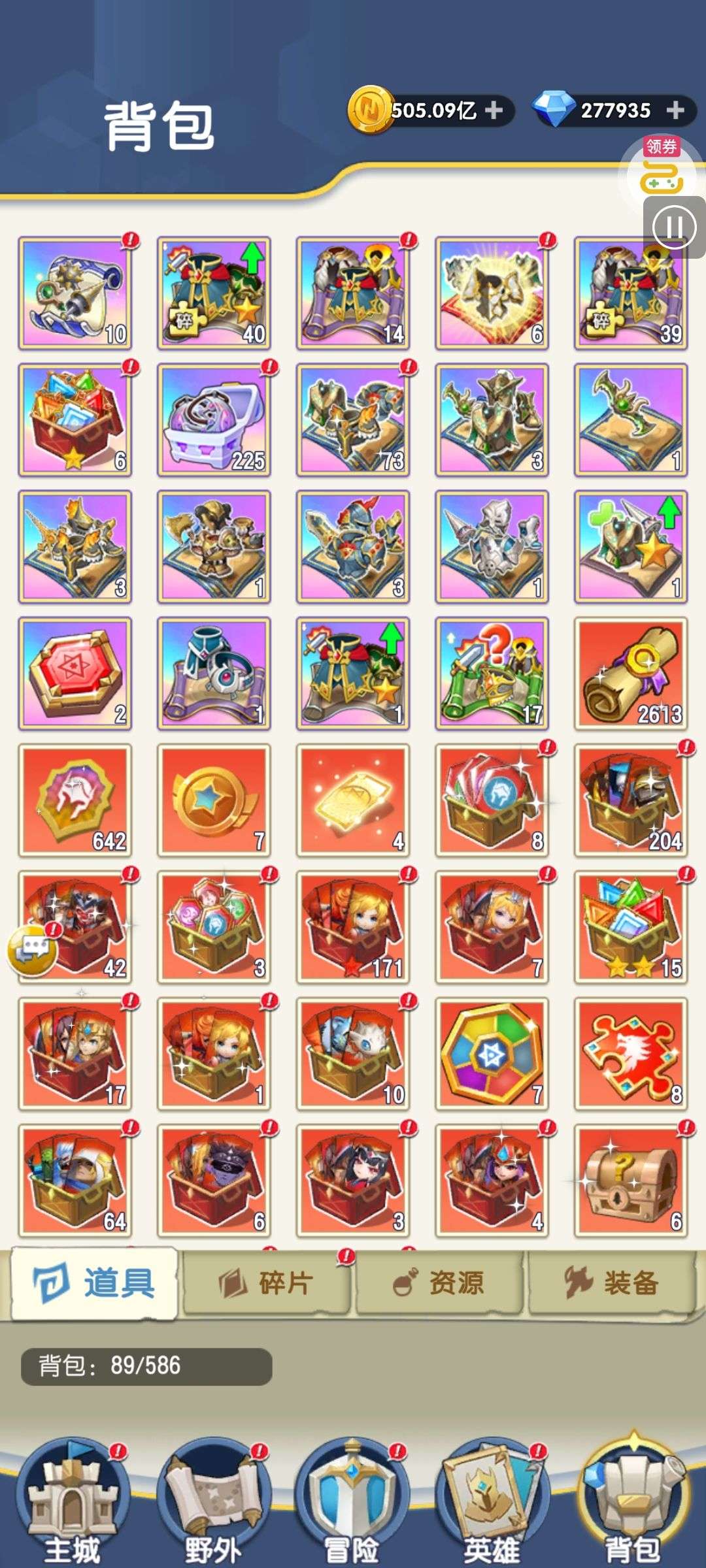The image size is (706, 1568).
Task: Select the red hexagon gem item
Action: click(75, 673)
